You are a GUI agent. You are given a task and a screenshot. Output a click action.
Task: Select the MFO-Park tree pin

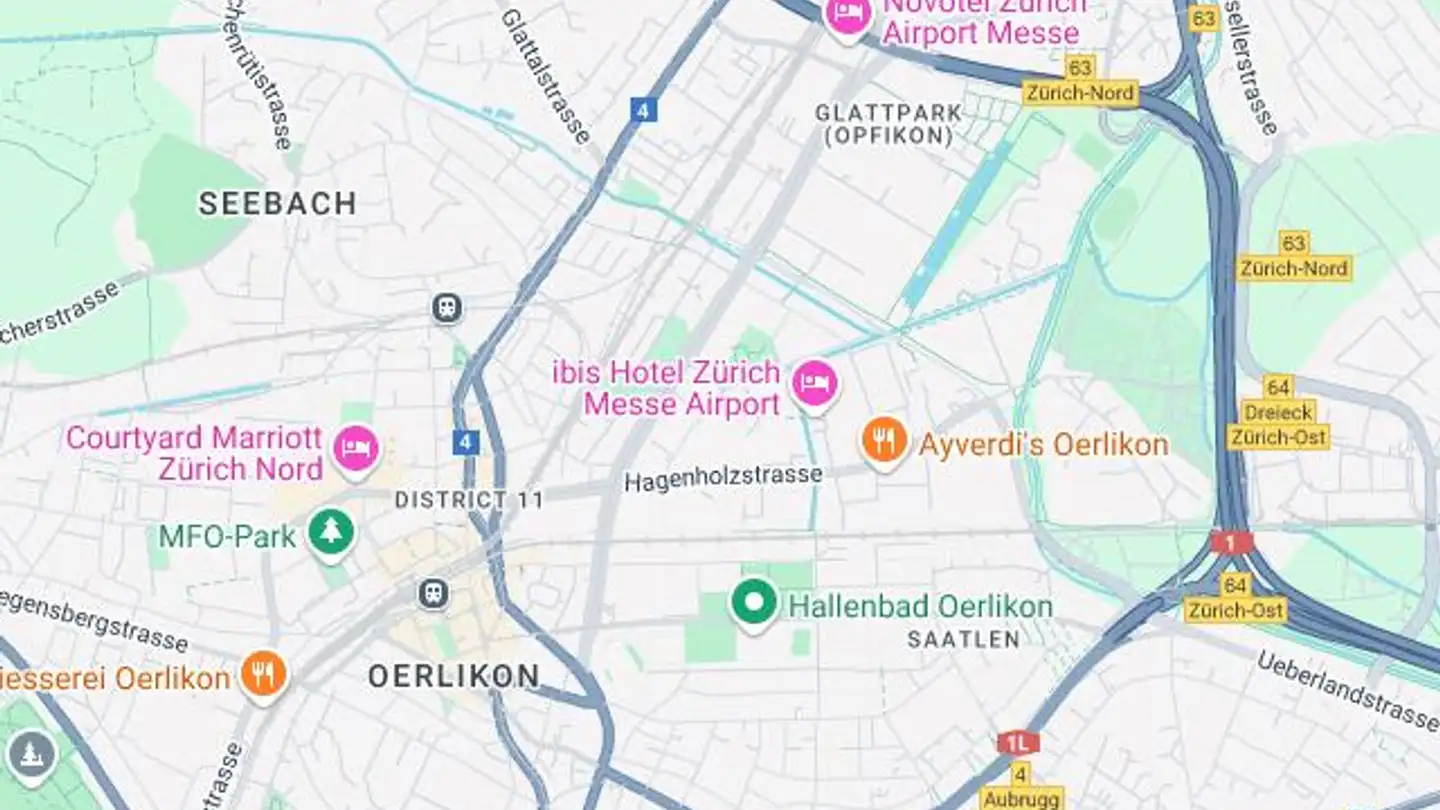[x=331, y=532]
